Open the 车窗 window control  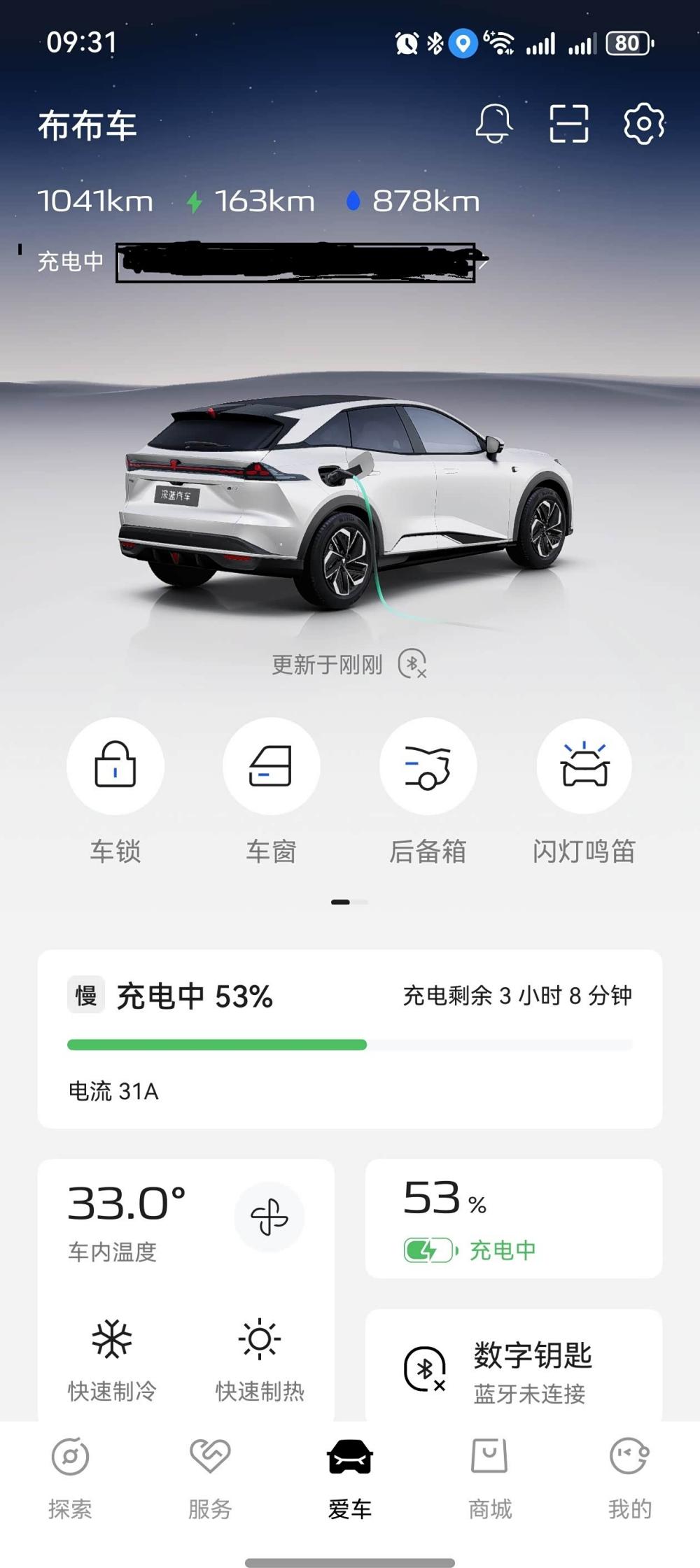[x=271, y=766]
